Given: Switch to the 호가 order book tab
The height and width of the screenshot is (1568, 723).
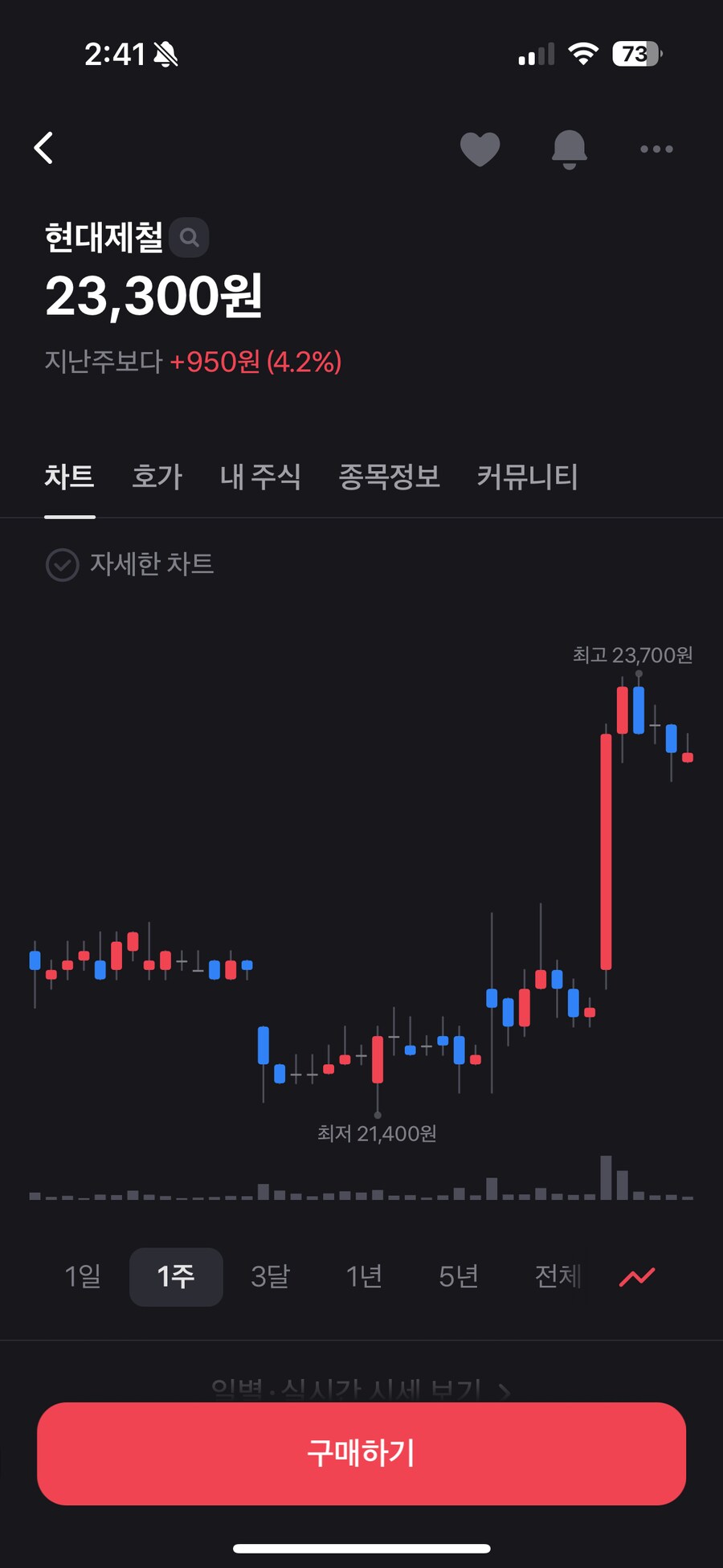Looking at the screenshot, I should [x=156, y=477].
